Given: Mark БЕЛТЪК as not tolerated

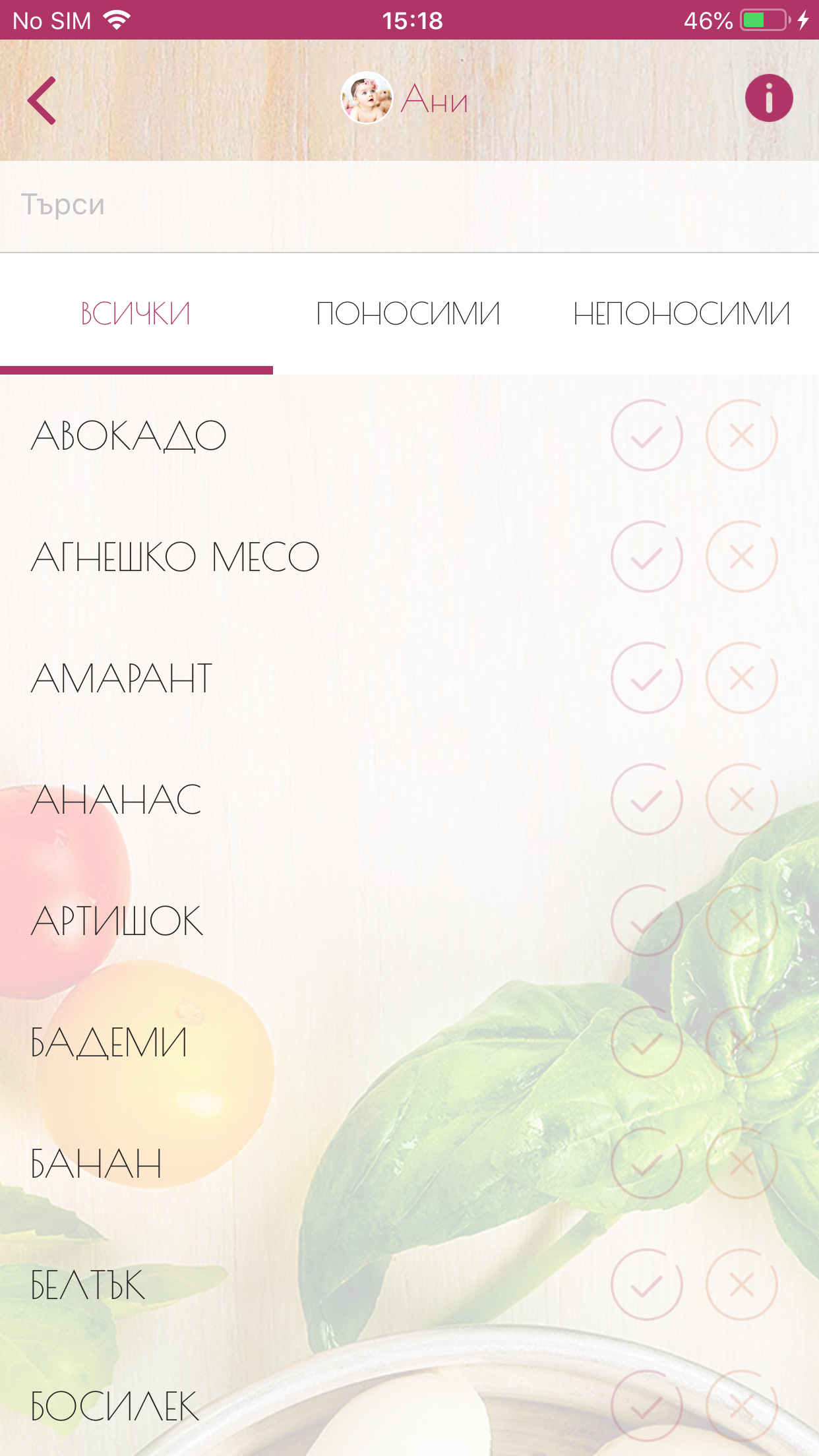Looking at the screenshot, I should click(x=741, y=1285).
